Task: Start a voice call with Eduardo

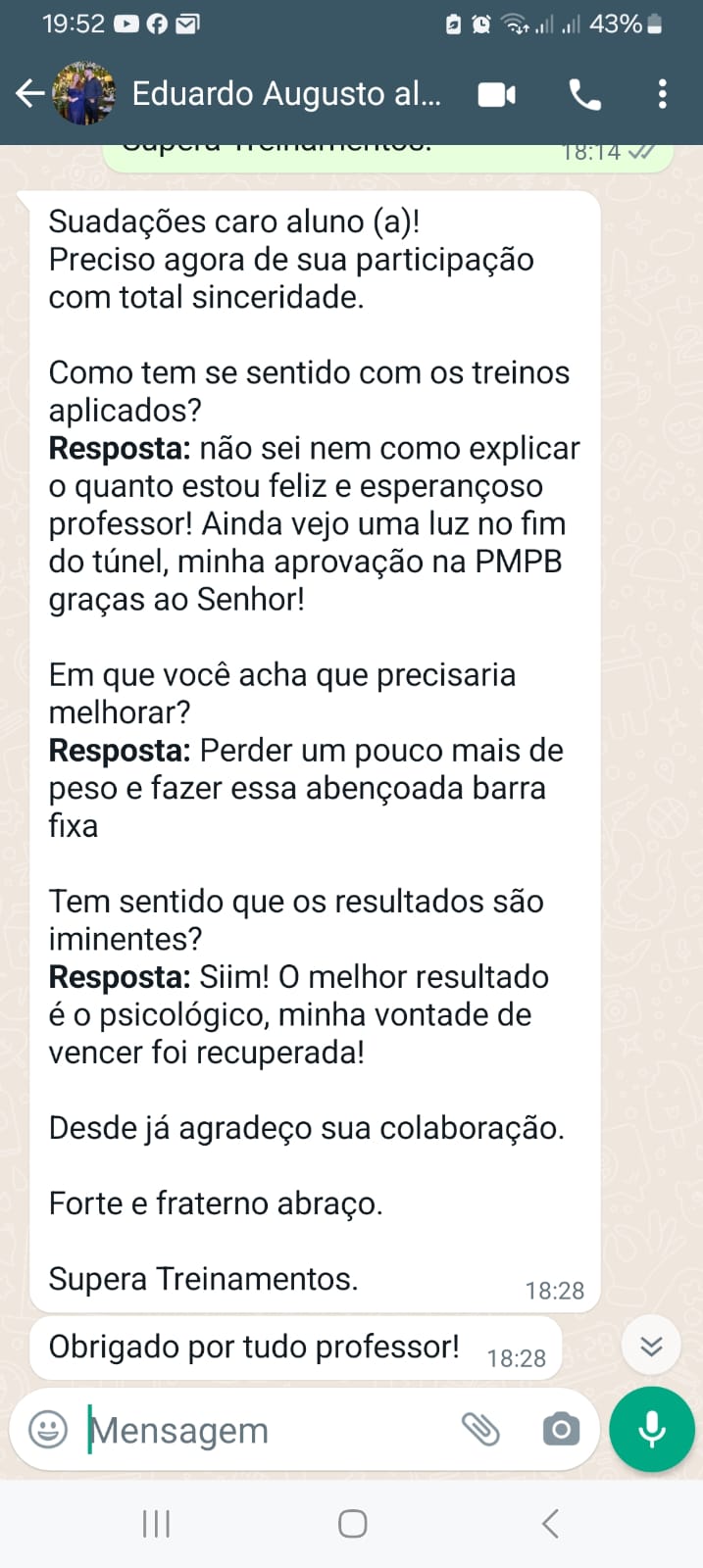Action: [585, 94]
